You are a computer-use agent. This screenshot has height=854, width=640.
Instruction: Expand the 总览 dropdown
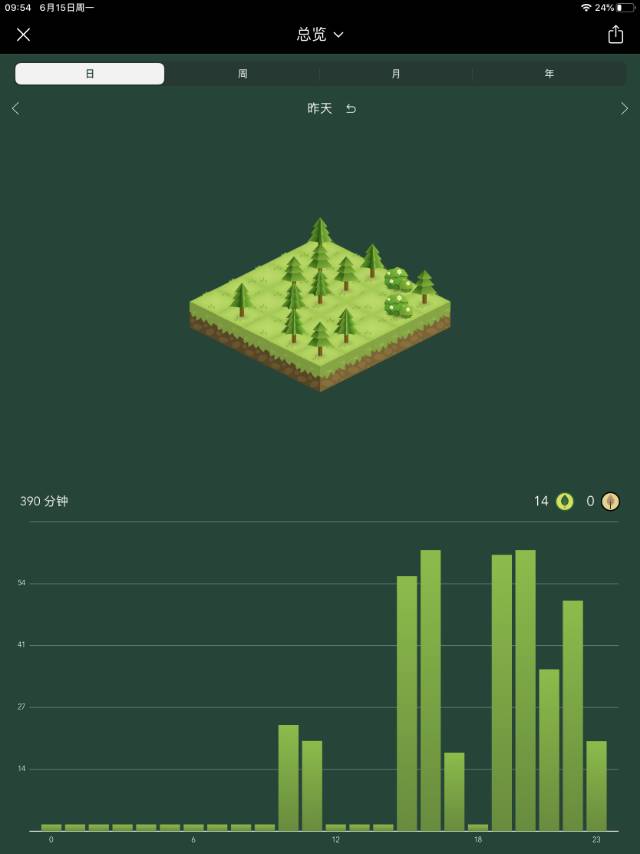tap(320, 35)
